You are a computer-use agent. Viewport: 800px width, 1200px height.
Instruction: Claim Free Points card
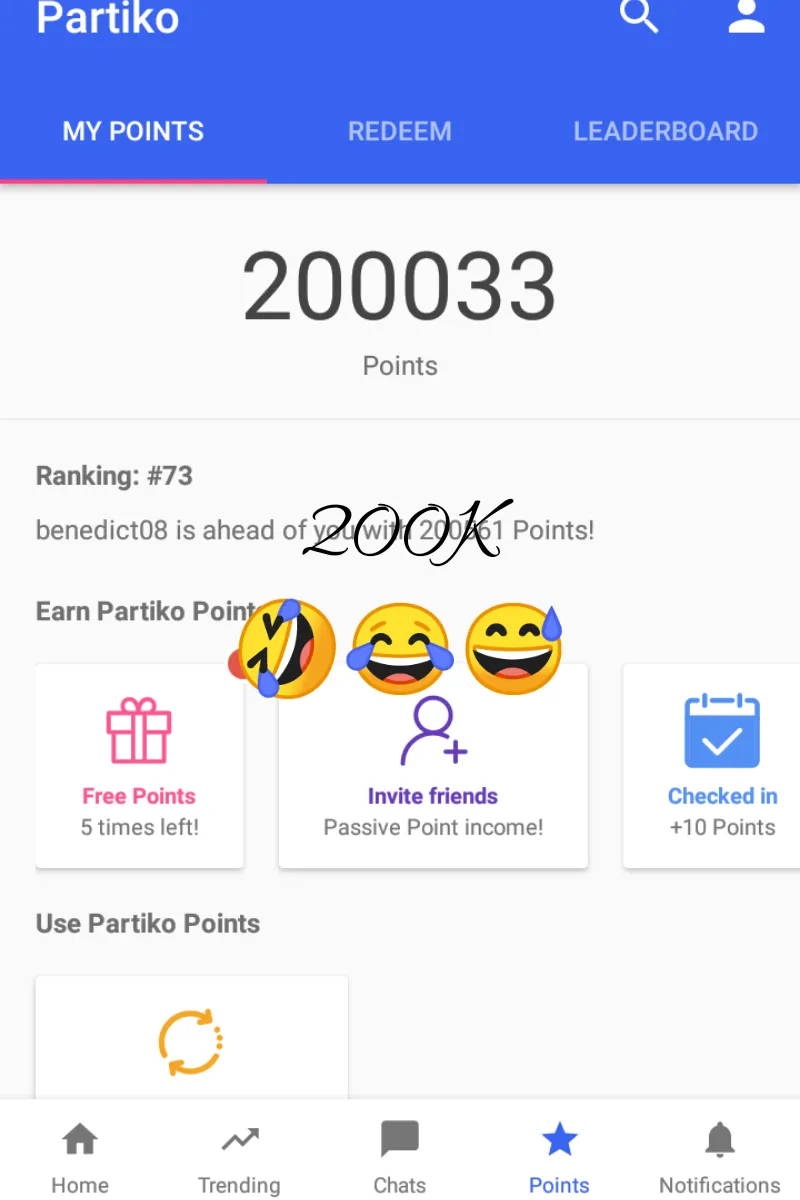tap(139, 767)
